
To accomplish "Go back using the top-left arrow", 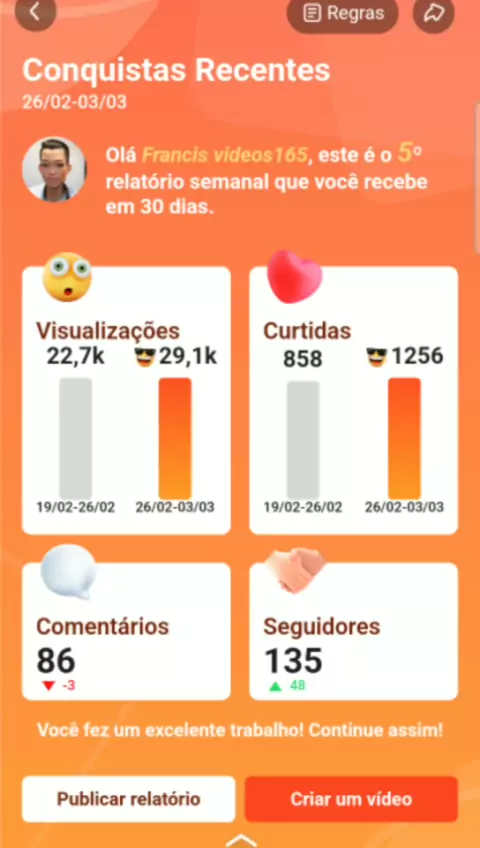I will point(35,11).
